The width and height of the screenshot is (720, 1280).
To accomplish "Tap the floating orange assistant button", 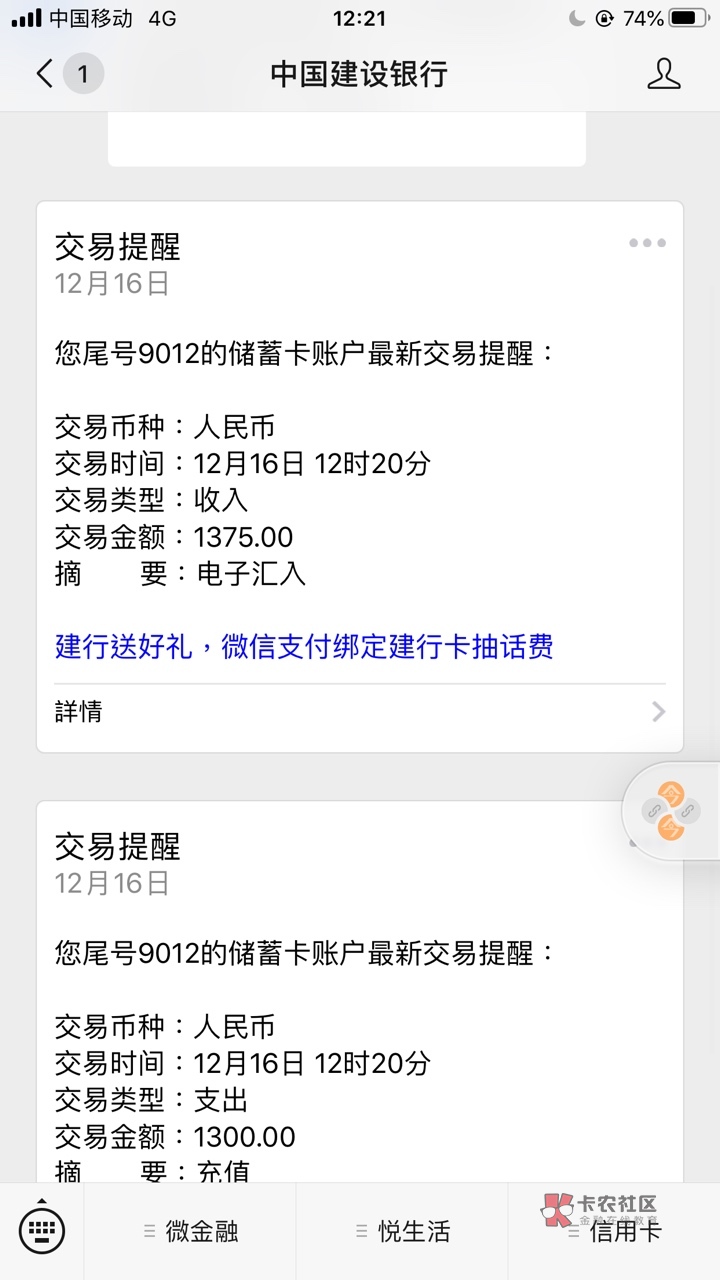I will coord(671,811).
